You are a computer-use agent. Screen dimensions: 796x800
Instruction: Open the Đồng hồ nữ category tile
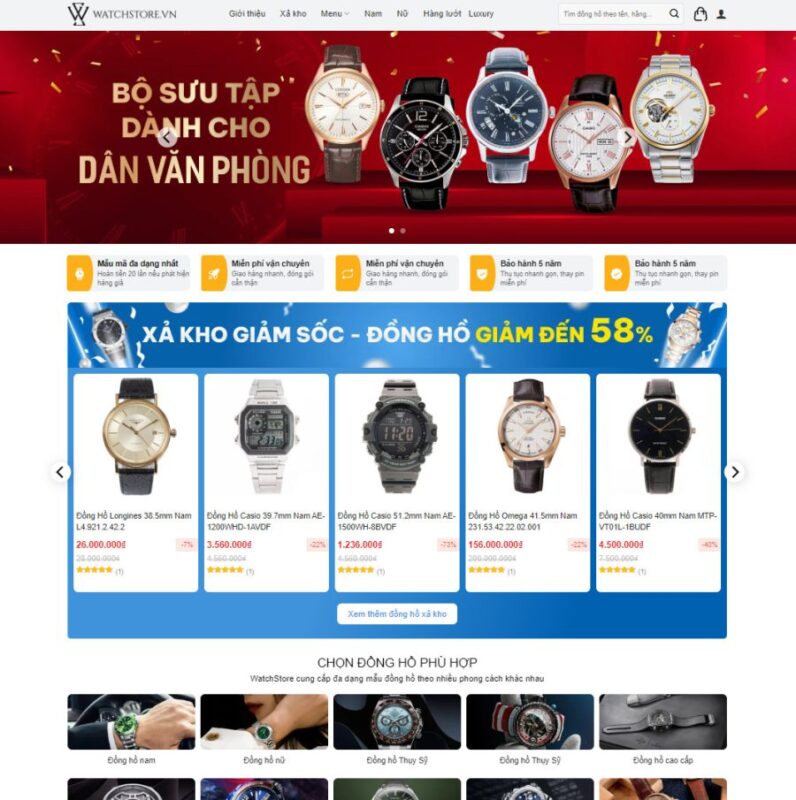[264, 722]
